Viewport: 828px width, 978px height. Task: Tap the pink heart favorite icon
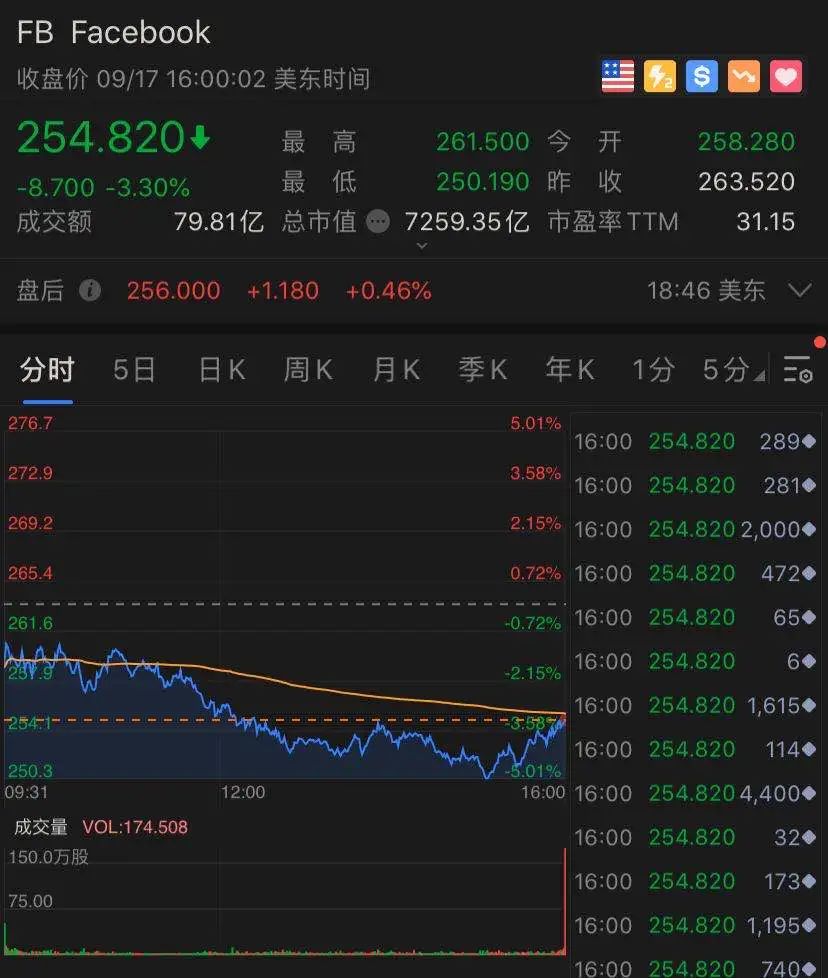786,76
